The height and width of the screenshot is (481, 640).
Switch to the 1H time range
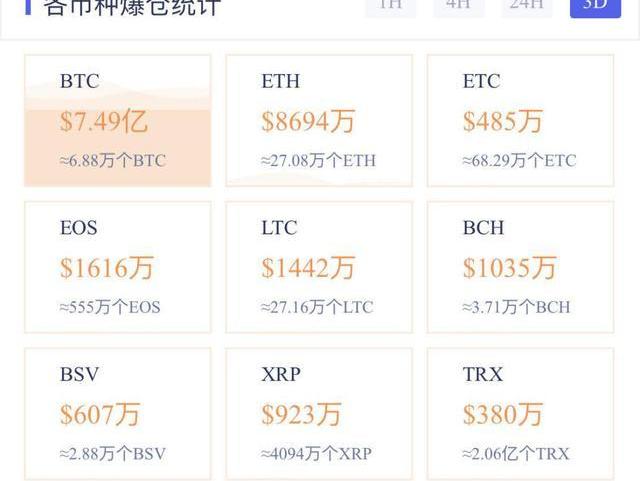point(390,6)
